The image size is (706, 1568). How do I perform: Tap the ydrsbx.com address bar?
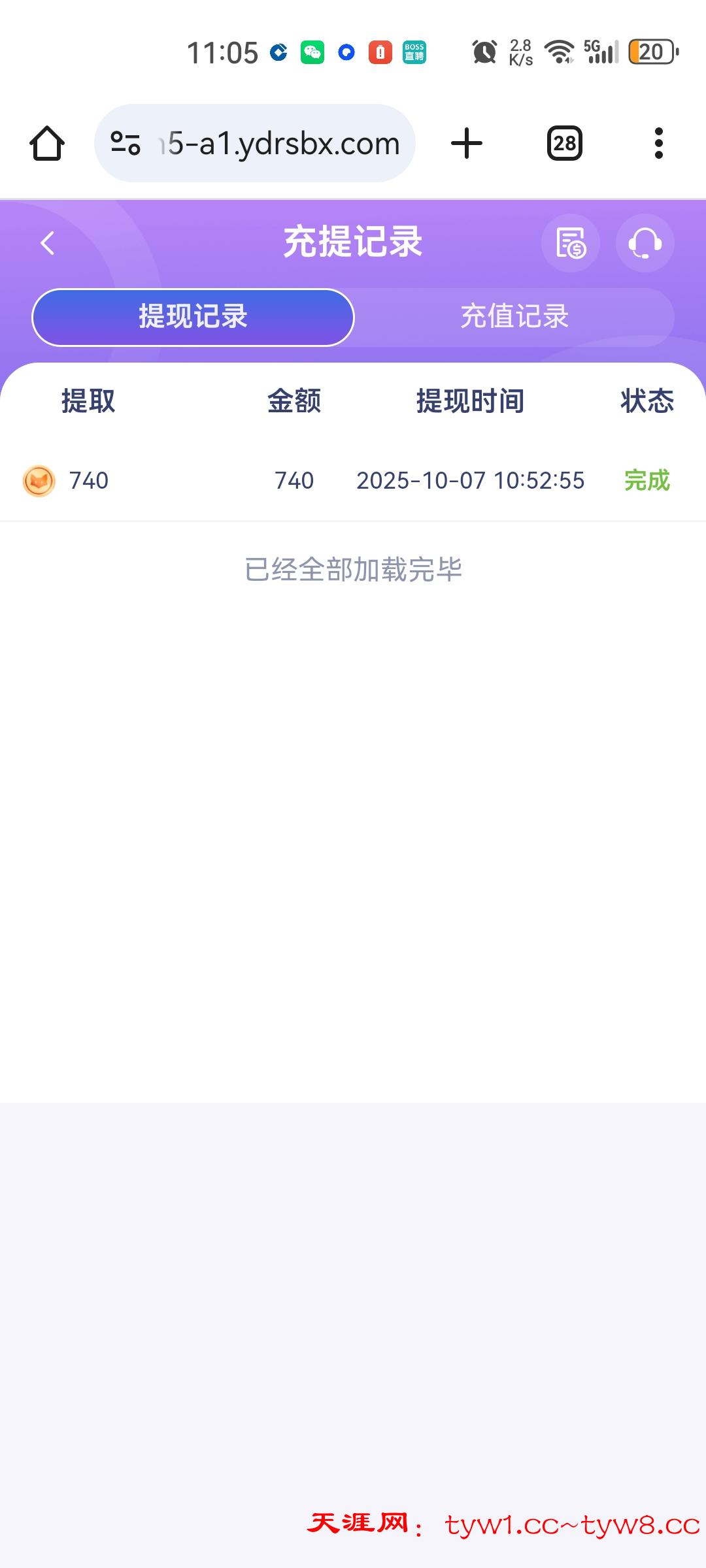click(x=281, y=143)
